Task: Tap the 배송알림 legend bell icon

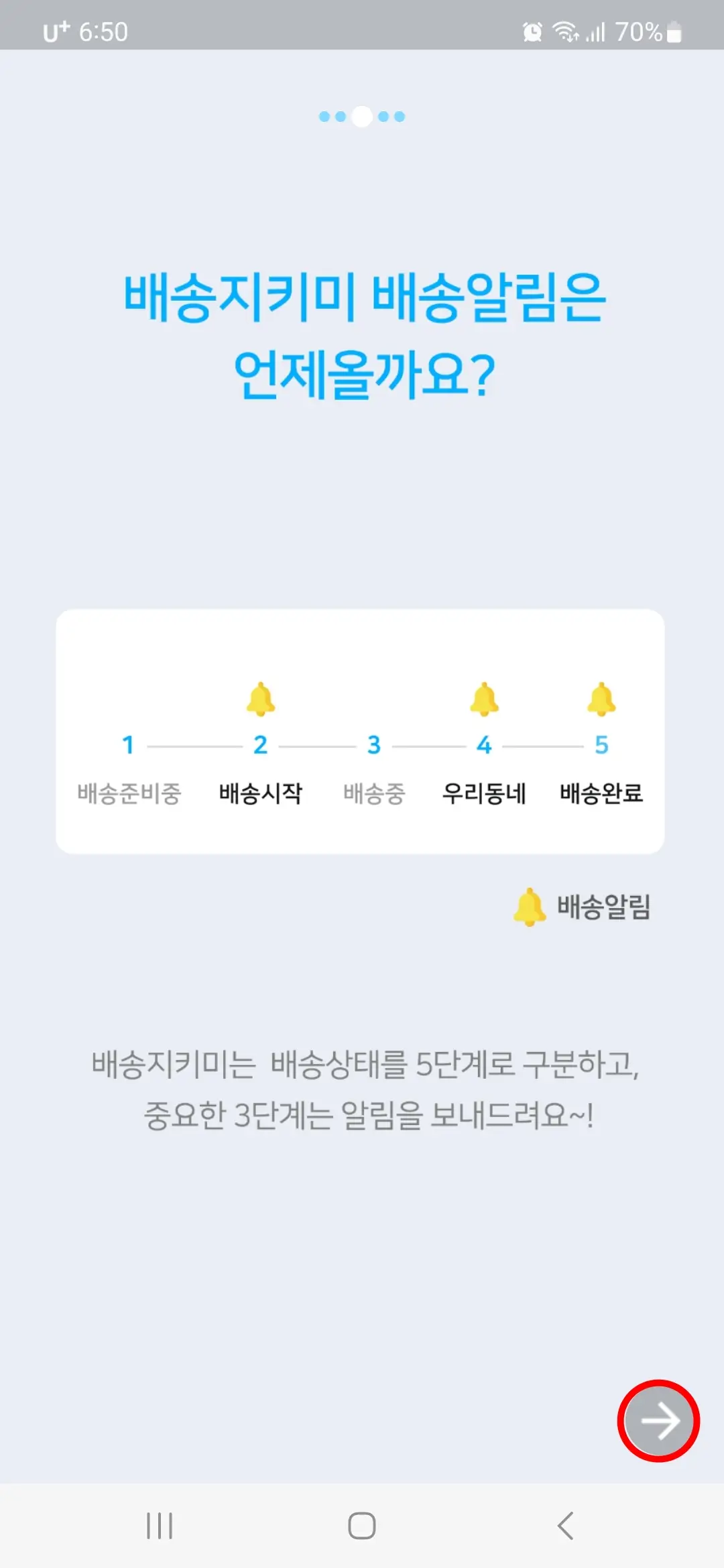Action: tap(529, 907)
